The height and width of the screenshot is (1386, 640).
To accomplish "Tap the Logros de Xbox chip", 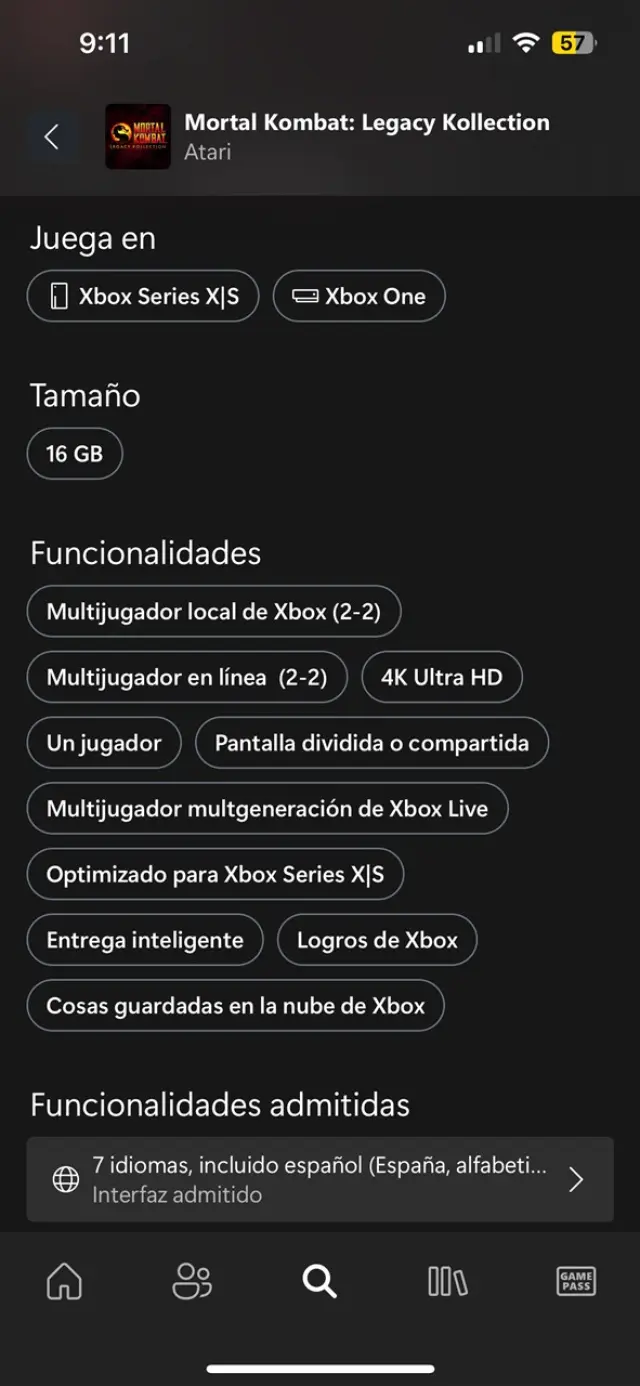I will click(x=377, y=940).
